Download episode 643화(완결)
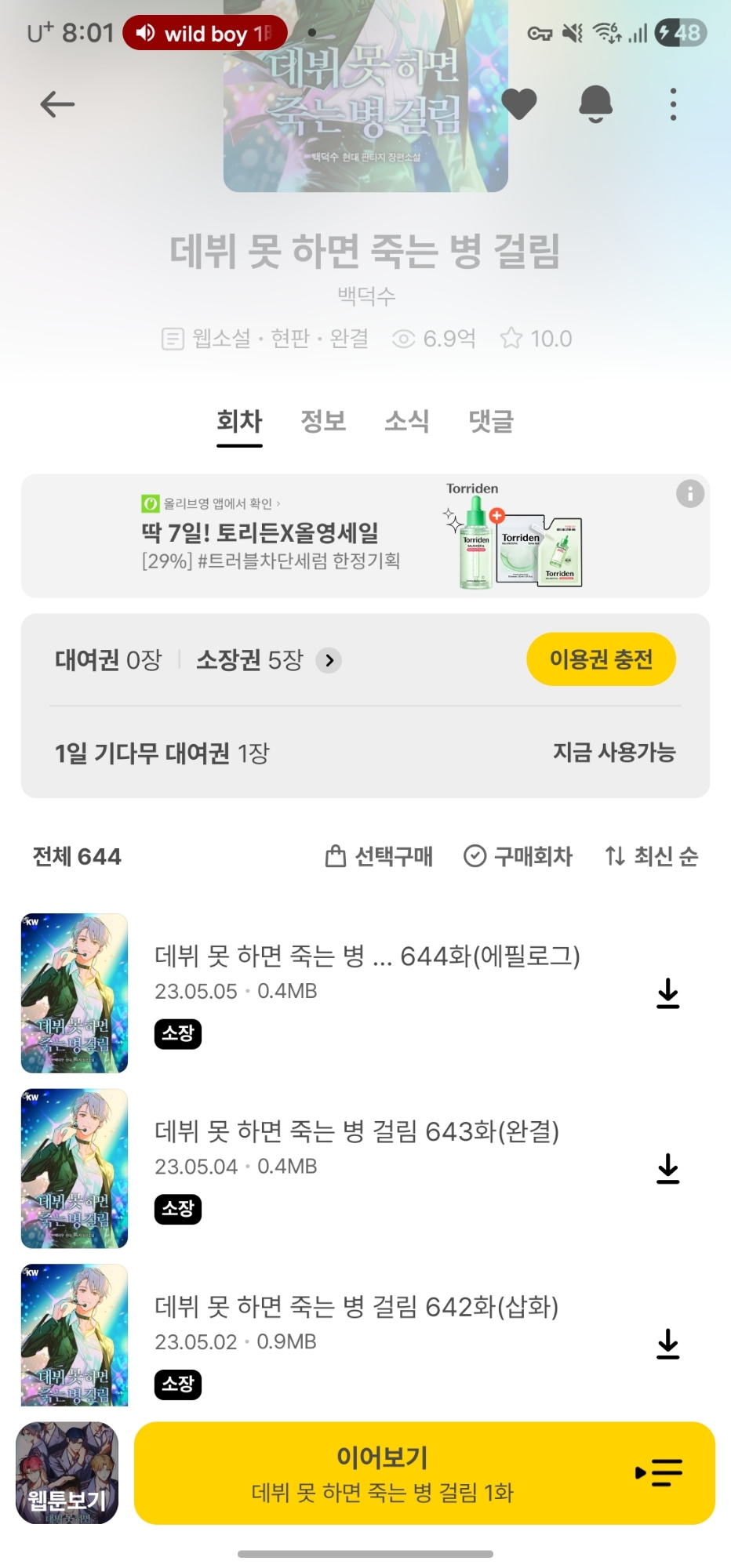 click(667, 1168)
